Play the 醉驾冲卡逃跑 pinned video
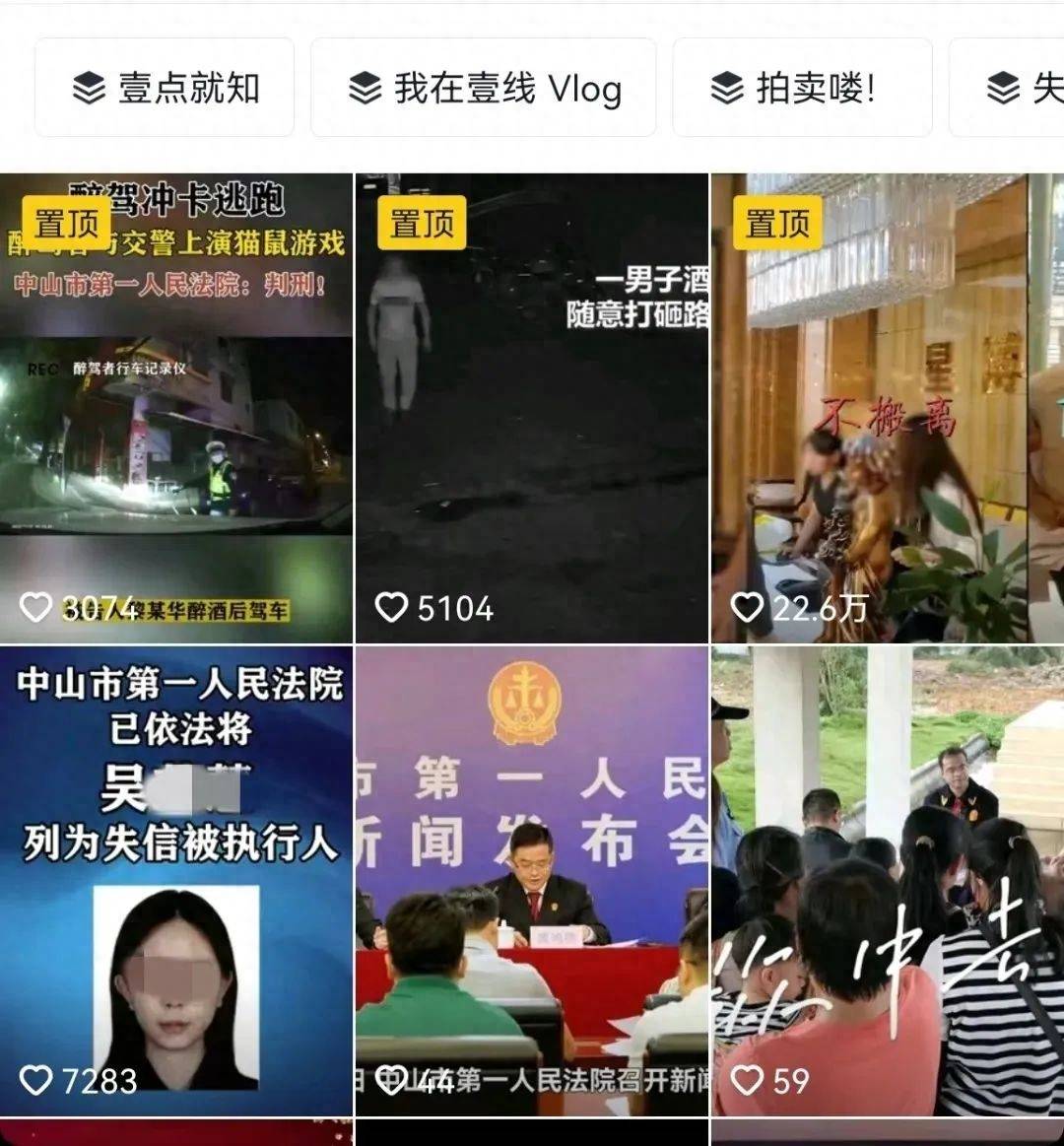 pyautogui.click(x=176, y=409)
